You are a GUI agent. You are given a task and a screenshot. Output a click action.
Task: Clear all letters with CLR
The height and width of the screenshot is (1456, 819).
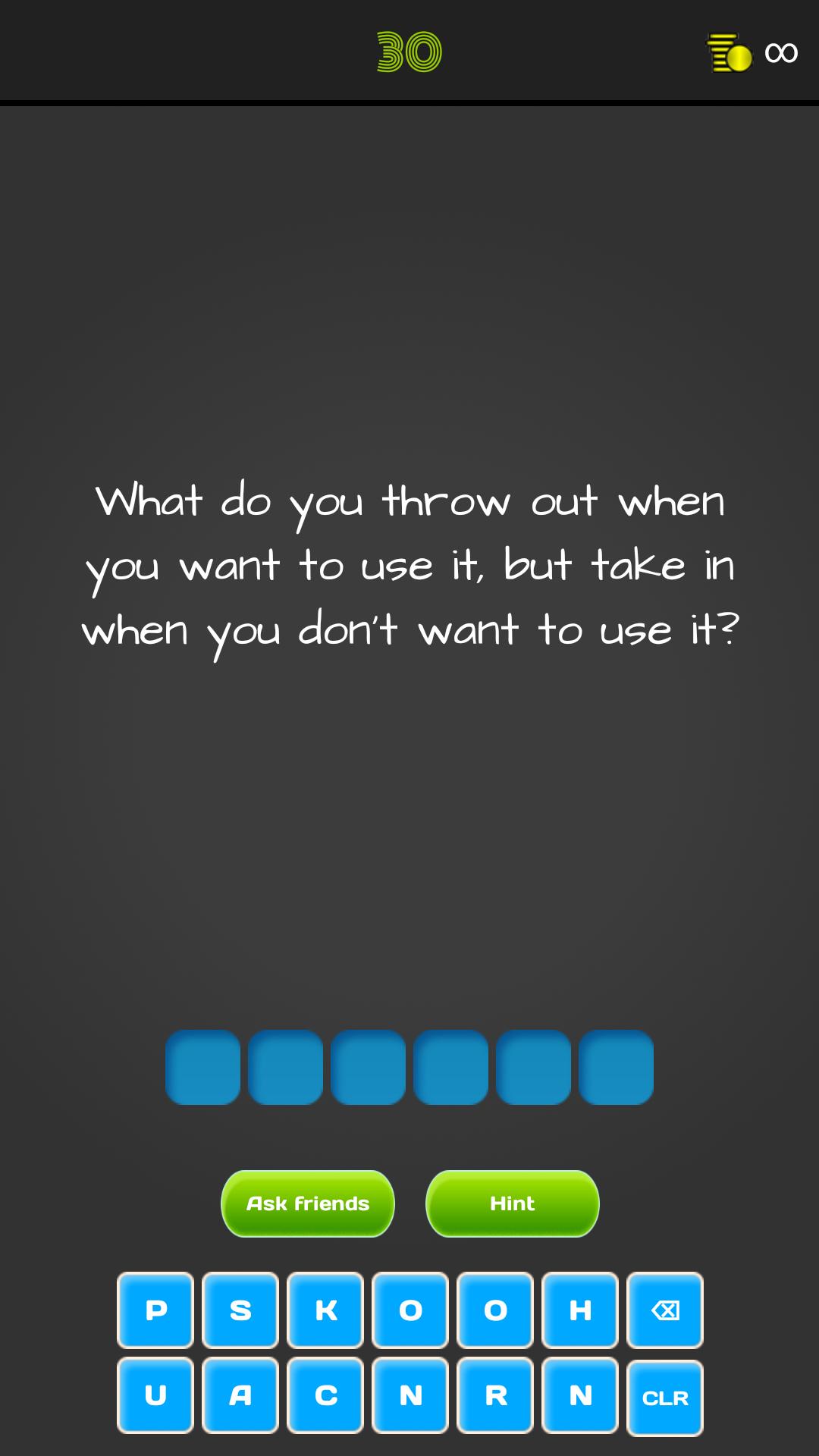[x=665, y=1398]
